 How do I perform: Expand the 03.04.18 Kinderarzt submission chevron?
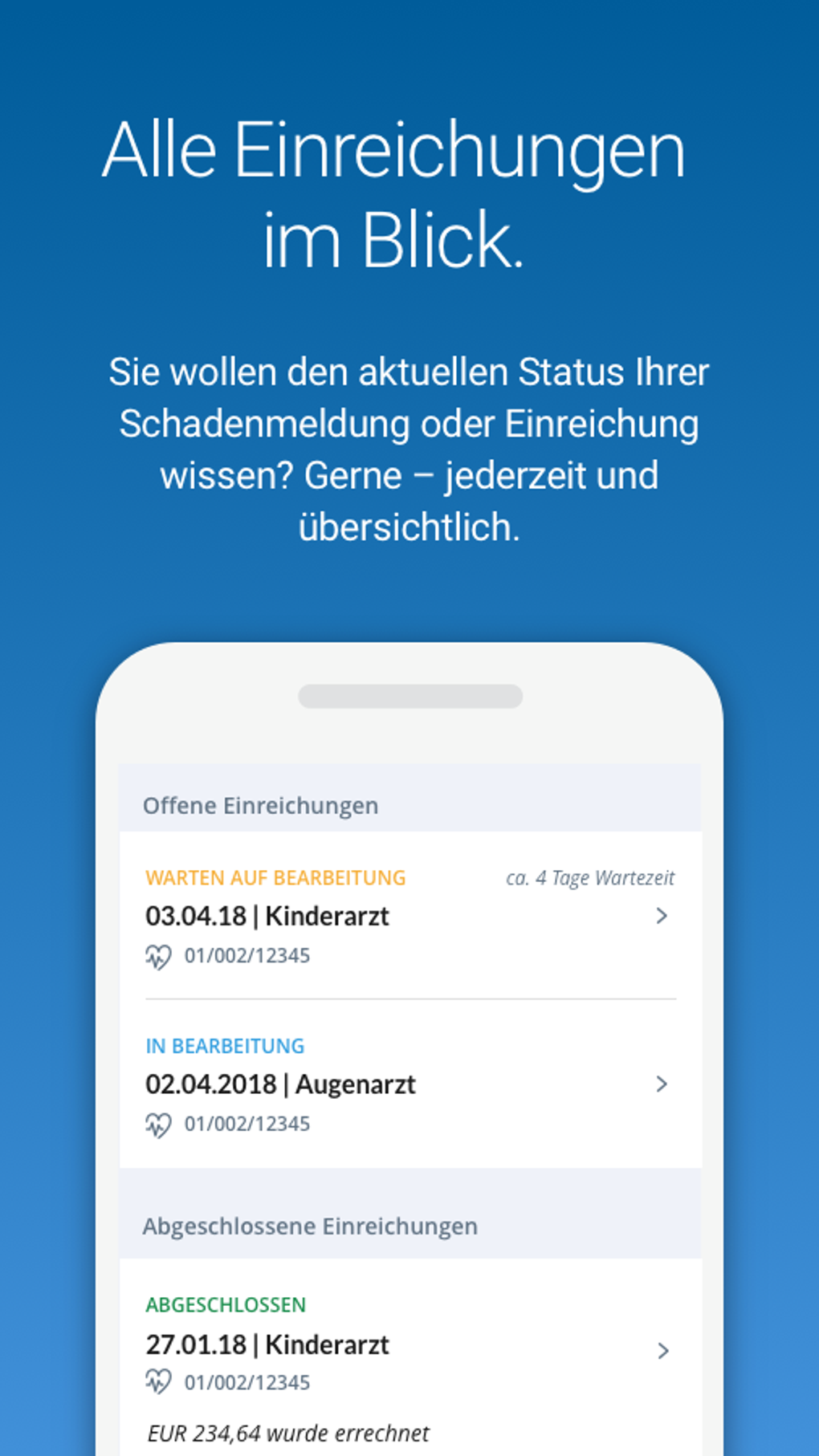coord(662,916)
